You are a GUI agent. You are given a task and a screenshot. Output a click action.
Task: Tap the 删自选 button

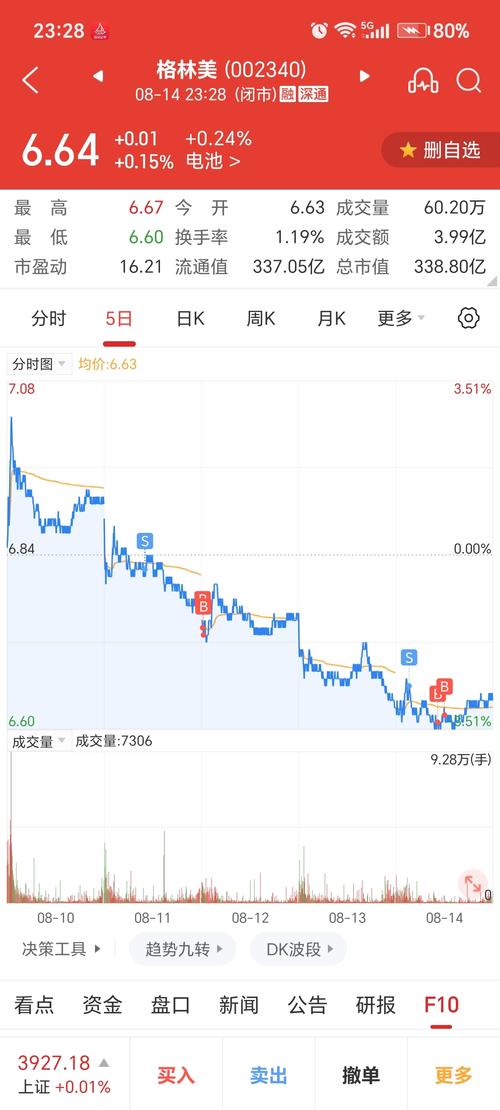pos(440,150)
